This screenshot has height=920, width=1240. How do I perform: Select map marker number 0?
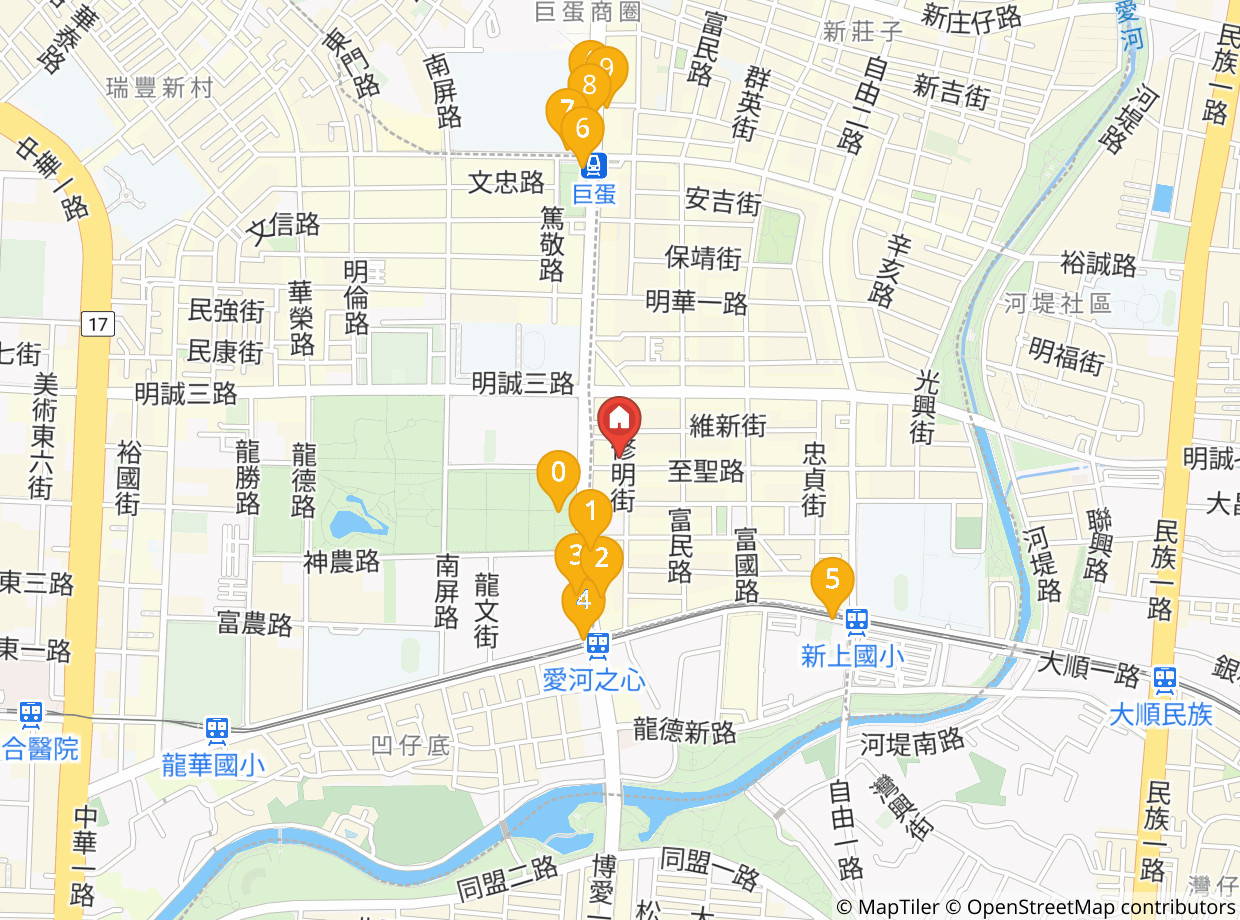pyautogui.click(x=558, y=472)
